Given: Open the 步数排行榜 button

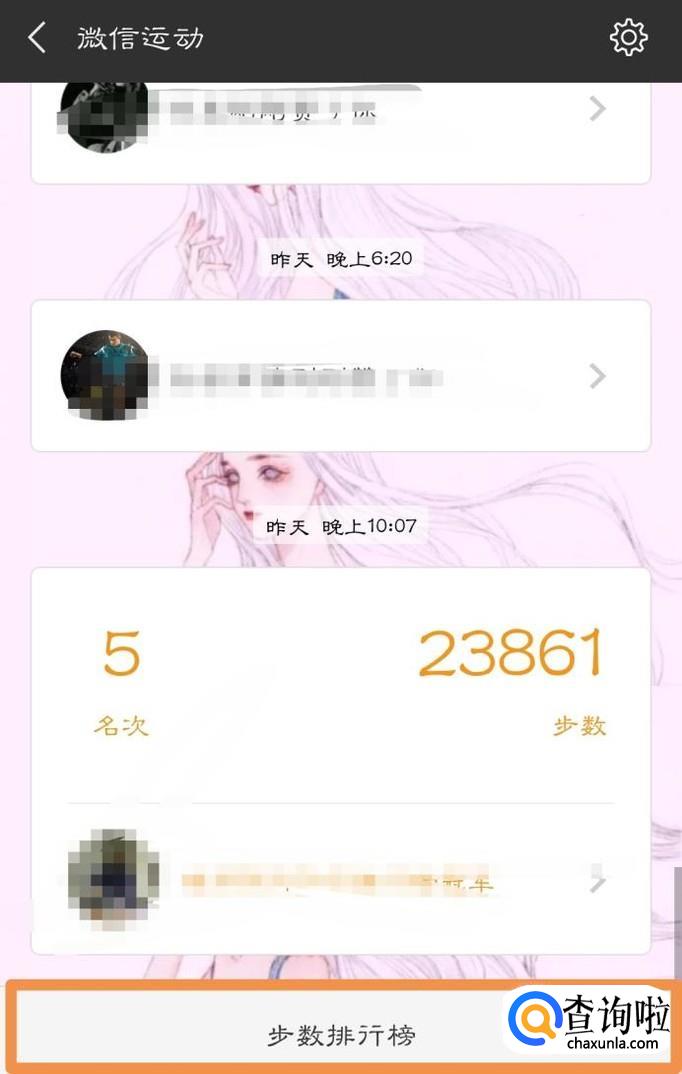Looking at the screenshot, I should [340, 1035].
